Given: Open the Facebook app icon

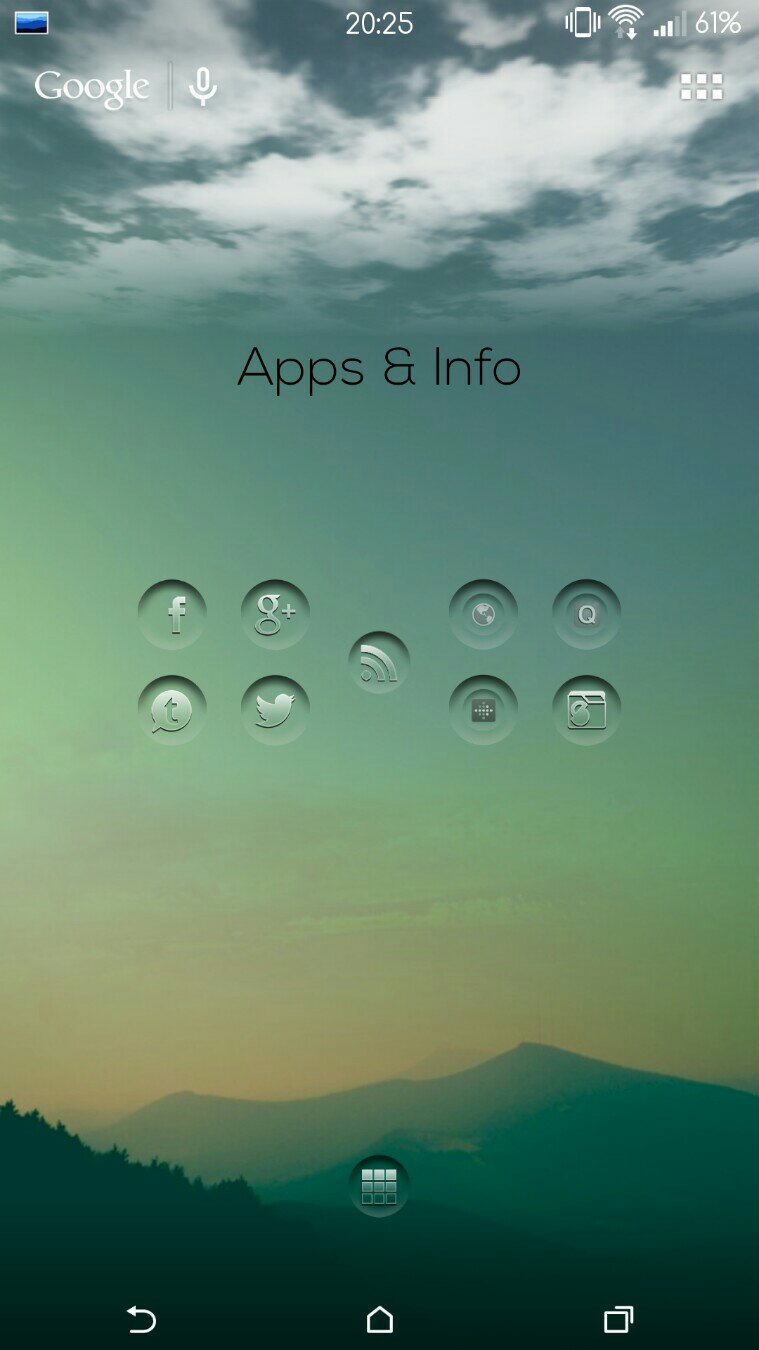Looking at the screenshot, I should [172, 614].
